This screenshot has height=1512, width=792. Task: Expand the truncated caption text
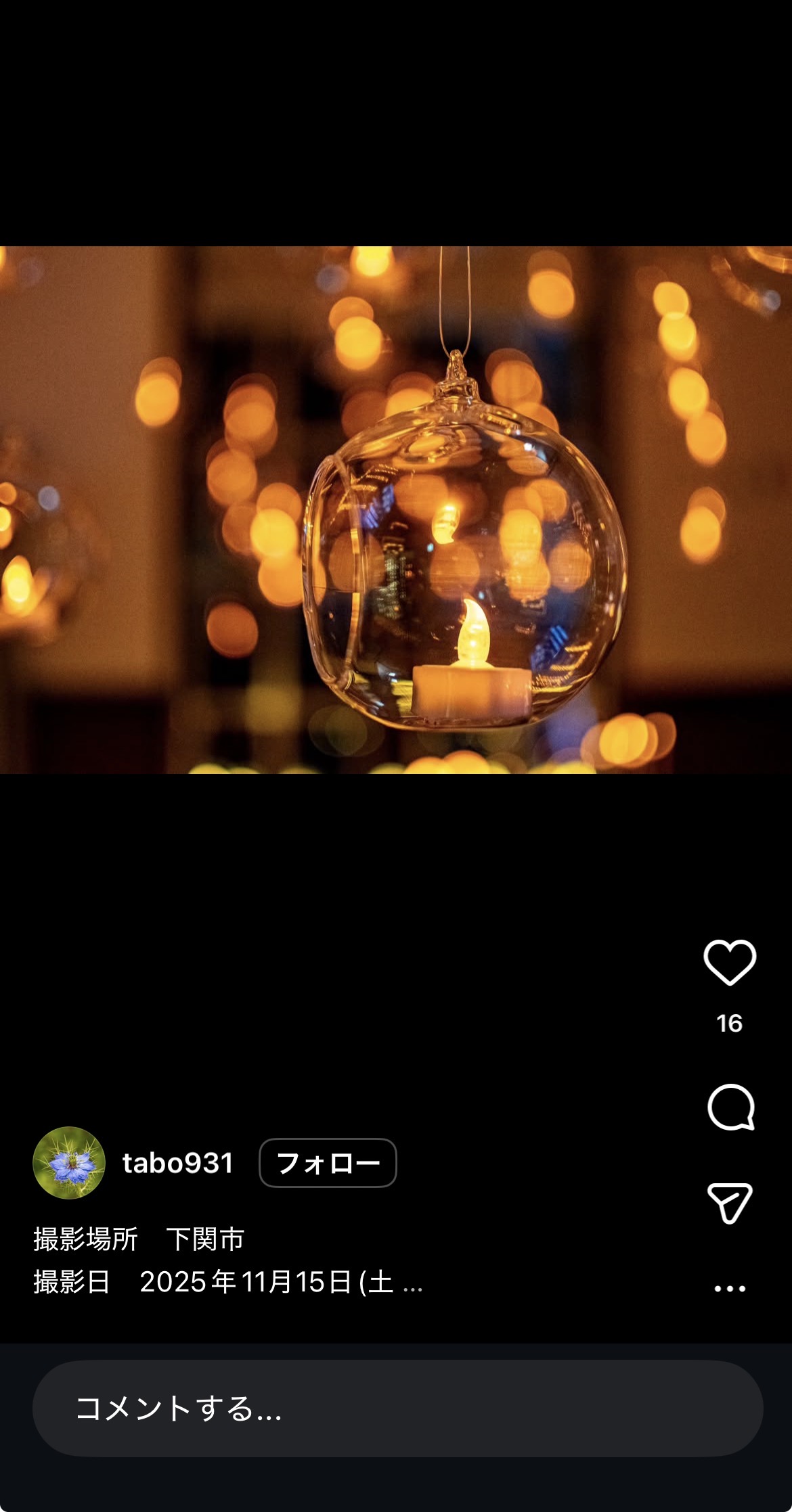tap(412, 1283)
